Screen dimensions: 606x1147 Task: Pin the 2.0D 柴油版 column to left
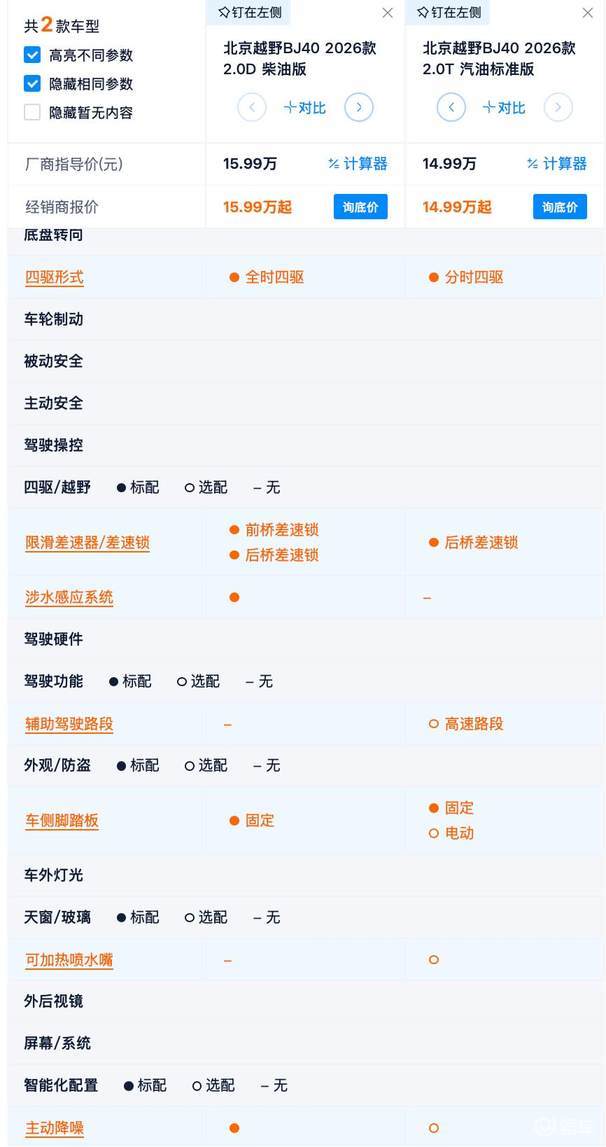(x=251, y=12)
